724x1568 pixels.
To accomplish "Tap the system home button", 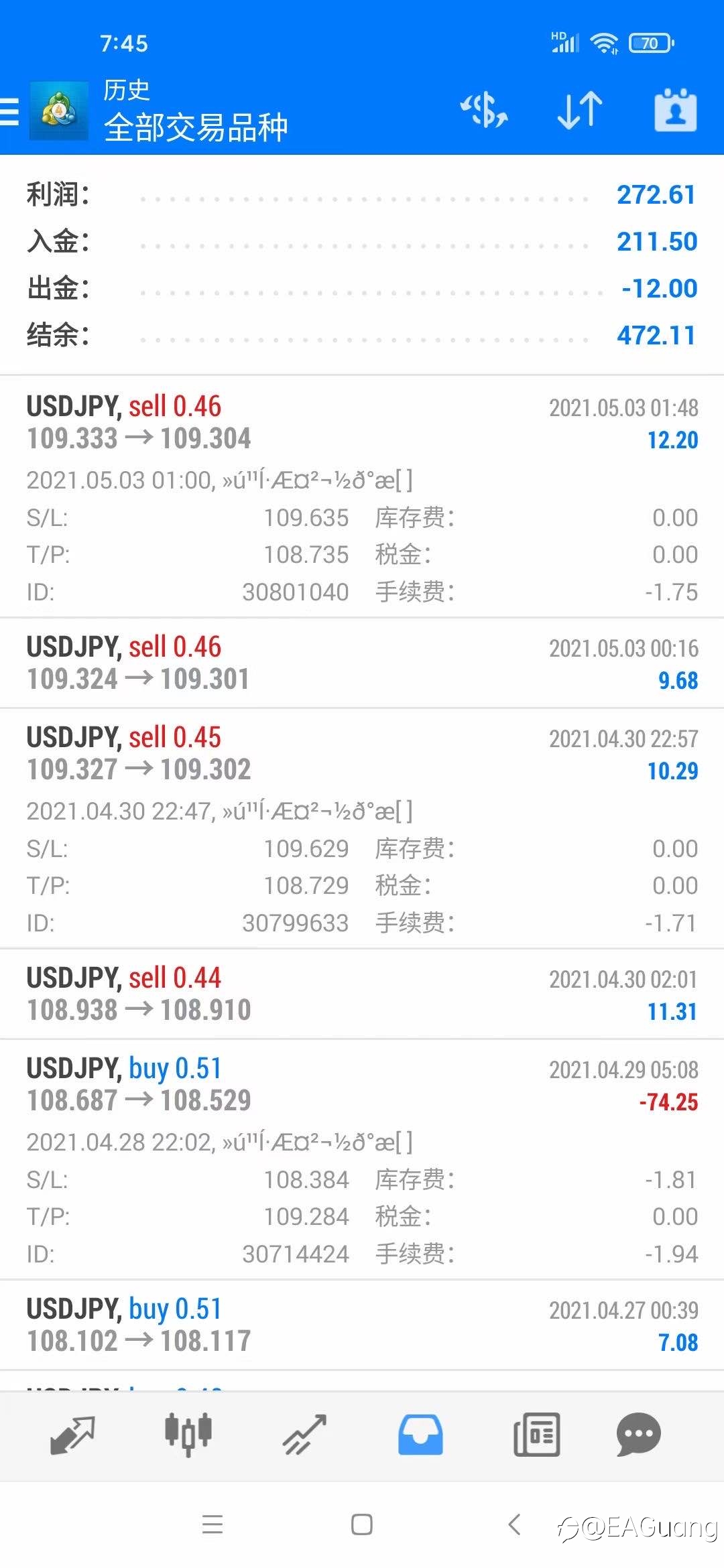I will [x=362, y=1524].
